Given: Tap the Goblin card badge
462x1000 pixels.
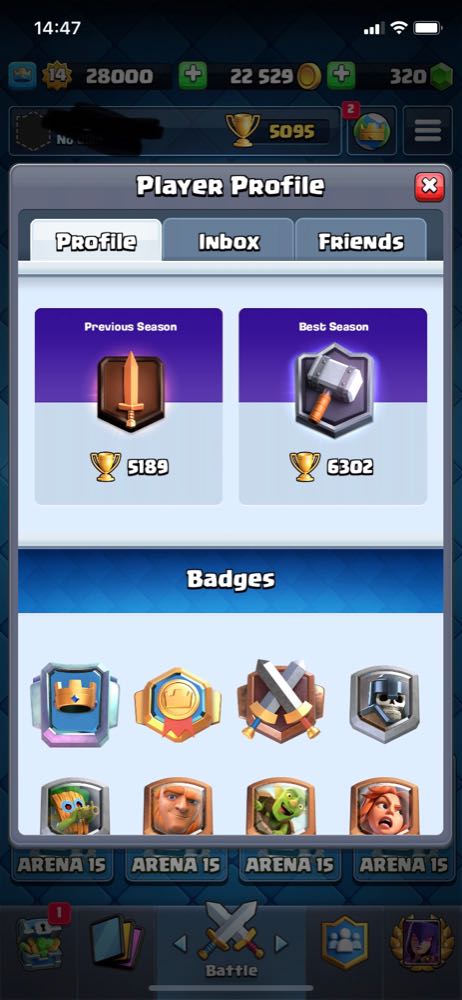Looking at the screenshot, I should pyautogui.click(x=281, y=806).
